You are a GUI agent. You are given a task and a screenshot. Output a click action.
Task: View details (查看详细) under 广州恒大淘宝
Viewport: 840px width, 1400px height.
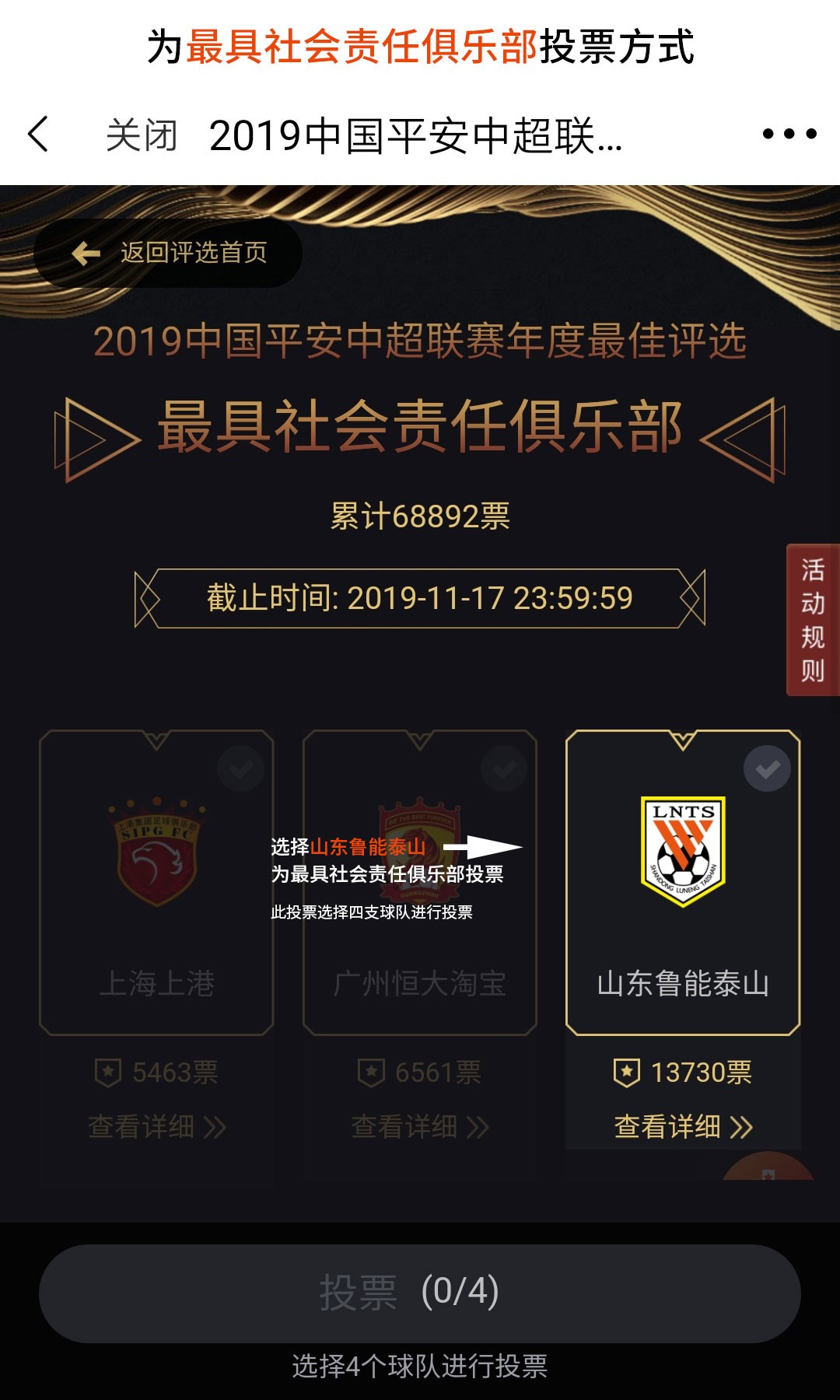[x=419, y=1126]
